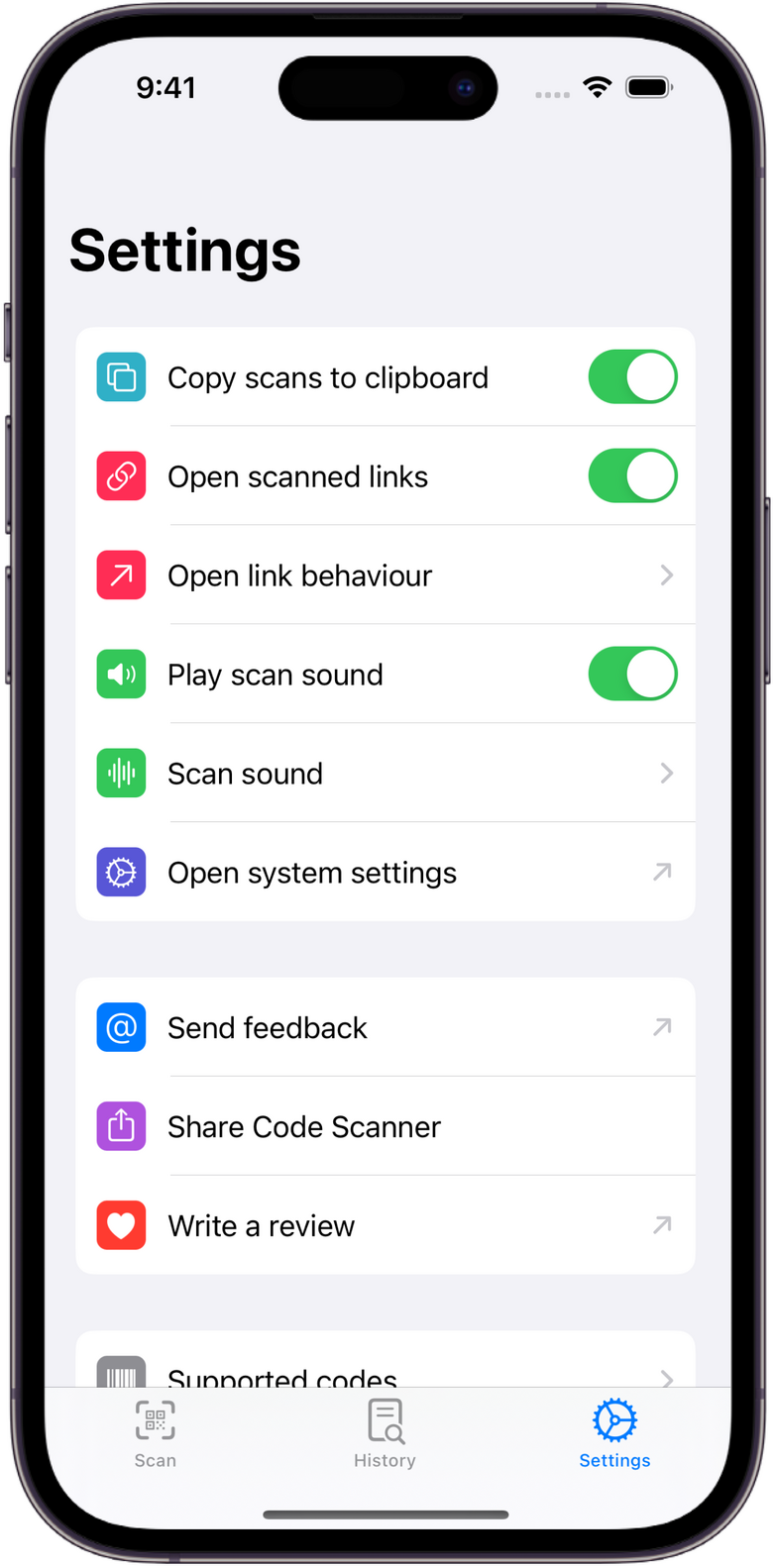Switch to the Scan tab

tap(156, 1433)
